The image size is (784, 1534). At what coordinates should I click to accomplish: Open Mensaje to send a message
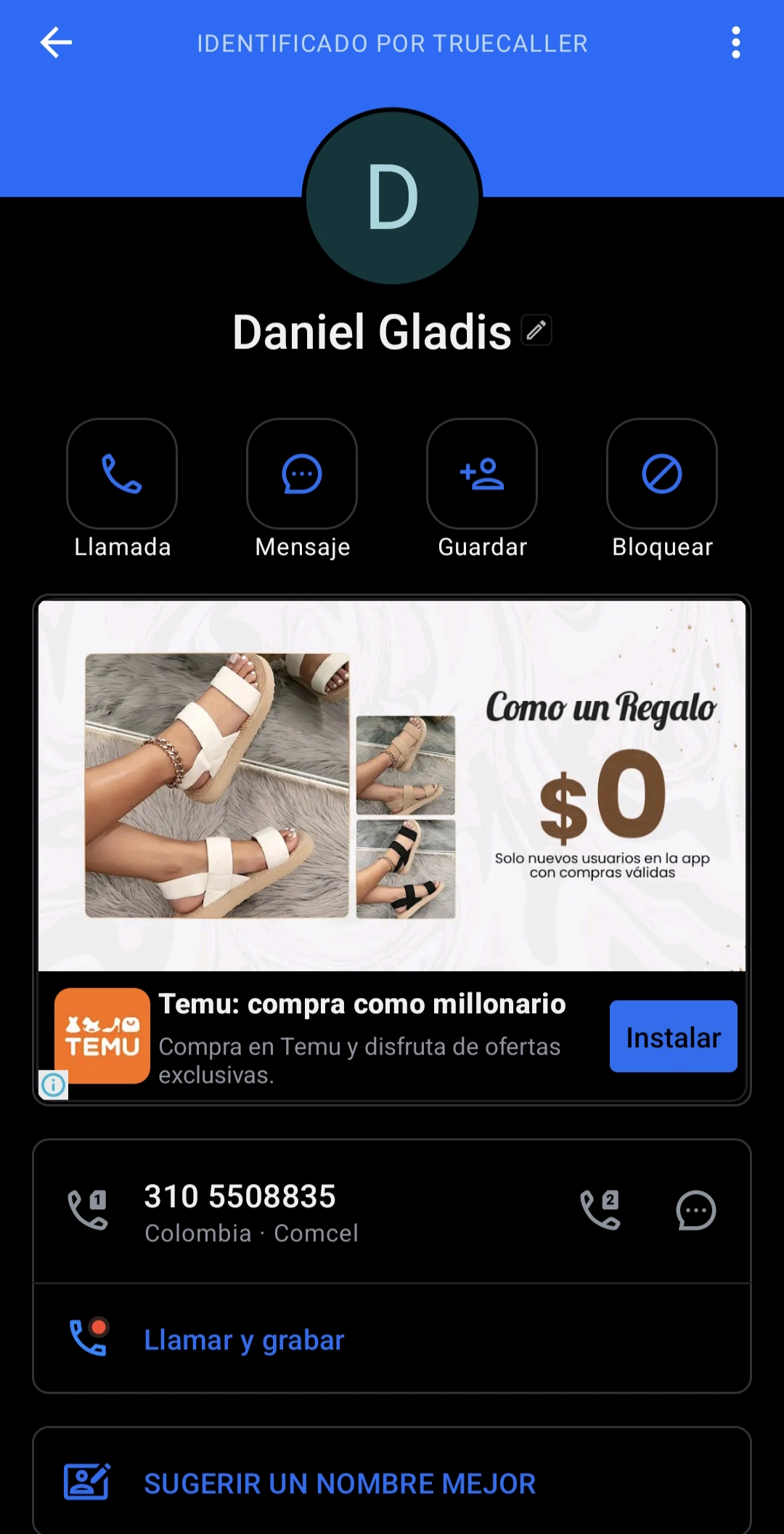click(302, 474)
